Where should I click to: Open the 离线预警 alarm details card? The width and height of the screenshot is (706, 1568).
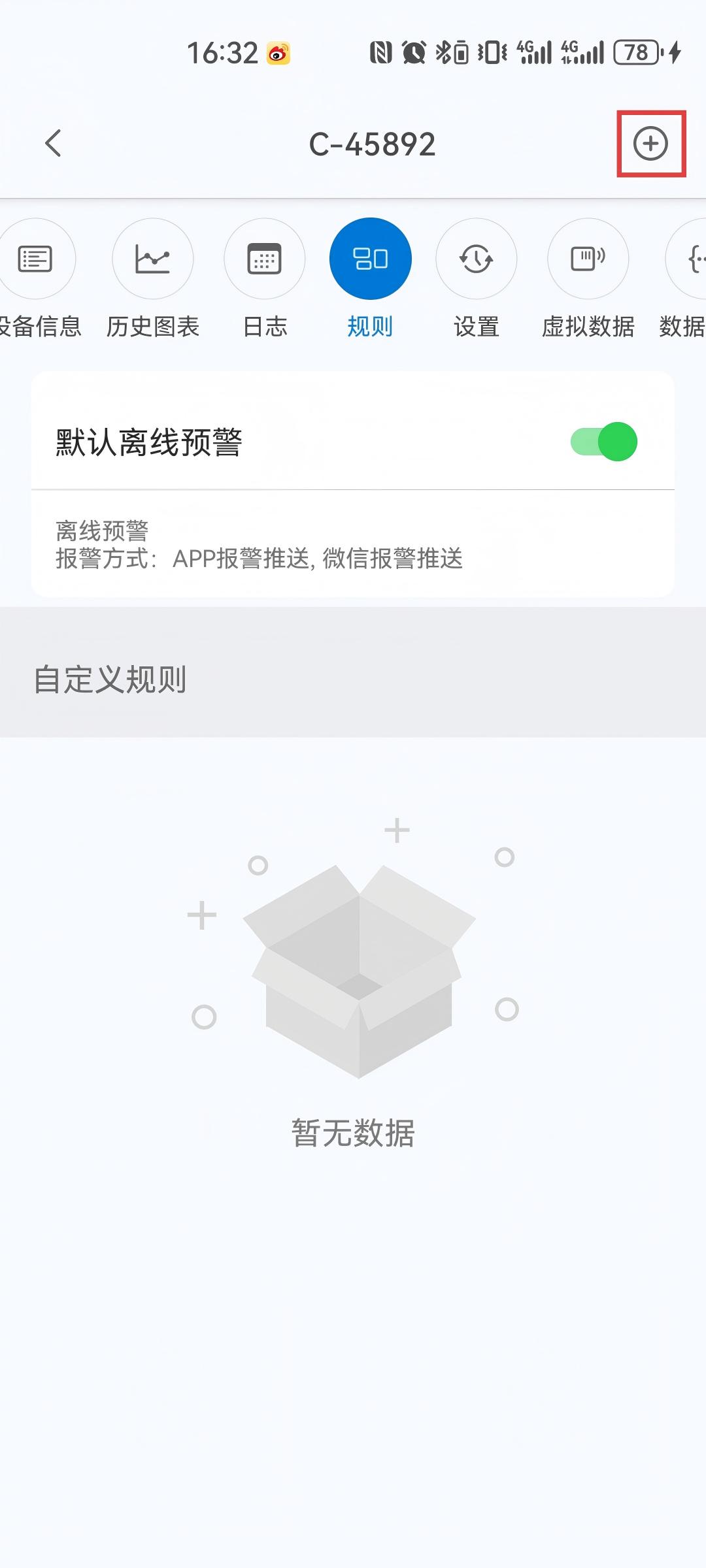coord(353,544)
